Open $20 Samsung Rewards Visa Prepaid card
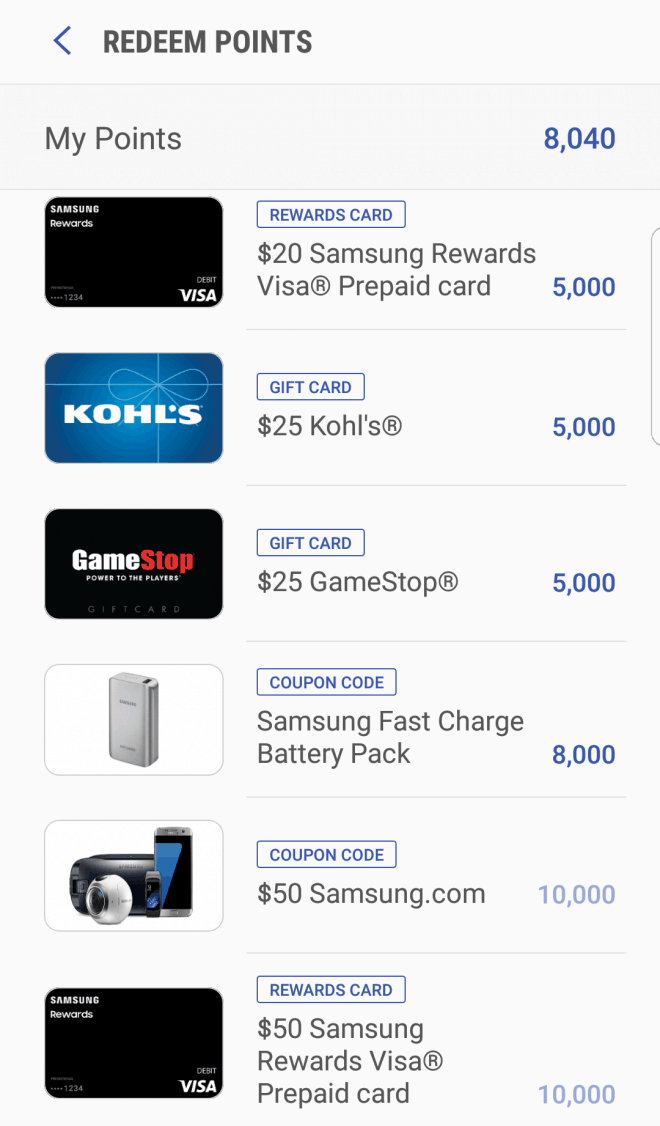 (x=396, y=269)
